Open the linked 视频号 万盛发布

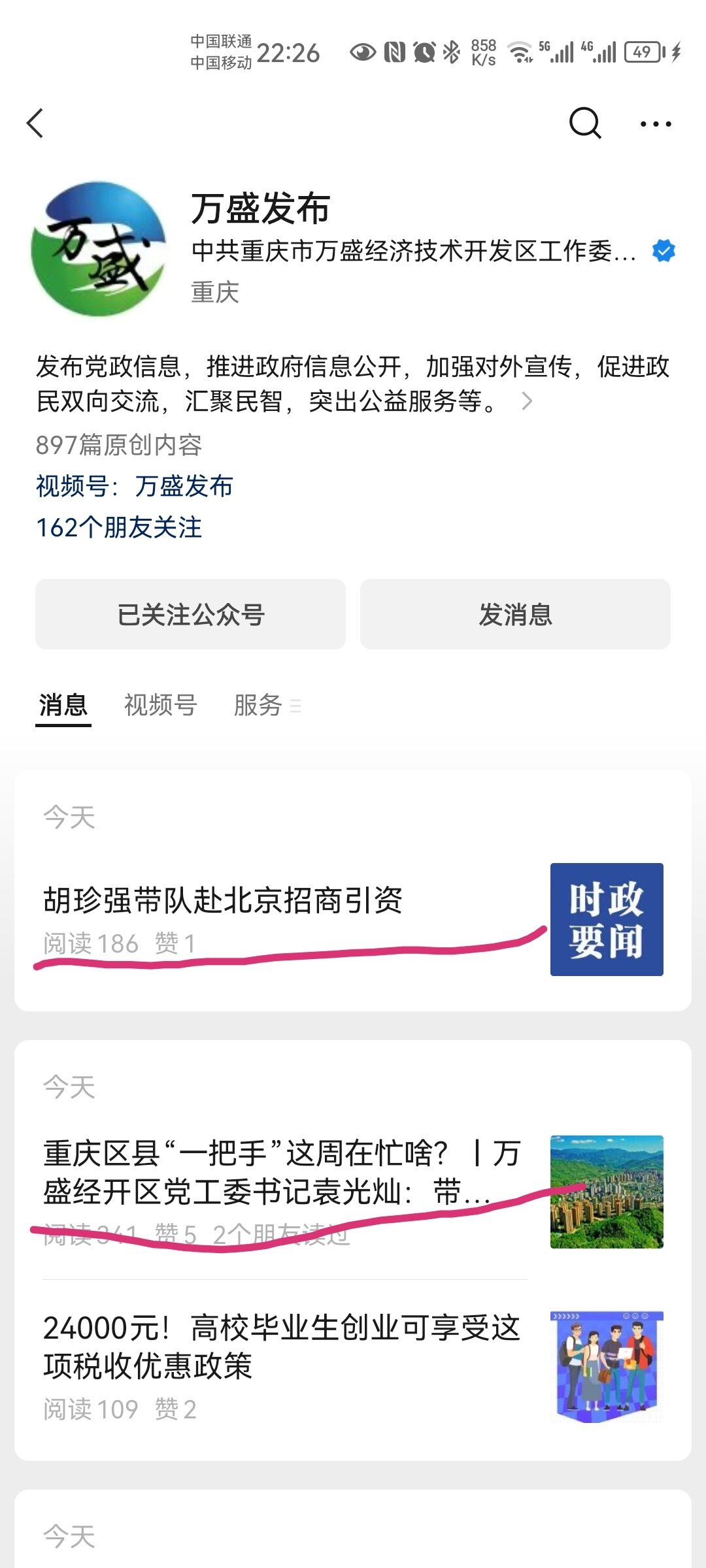[184, 486]
